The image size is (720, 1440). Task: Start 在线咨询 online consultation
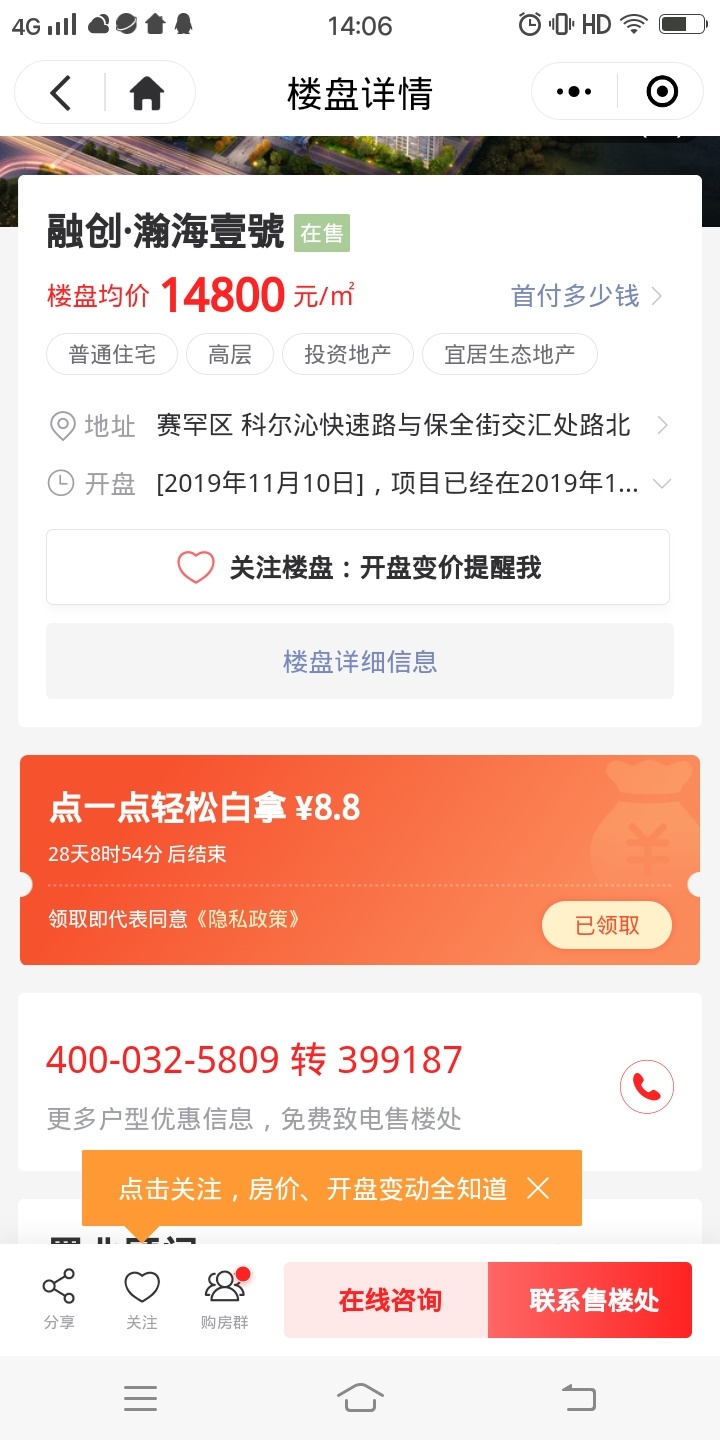pos(388,1300)
